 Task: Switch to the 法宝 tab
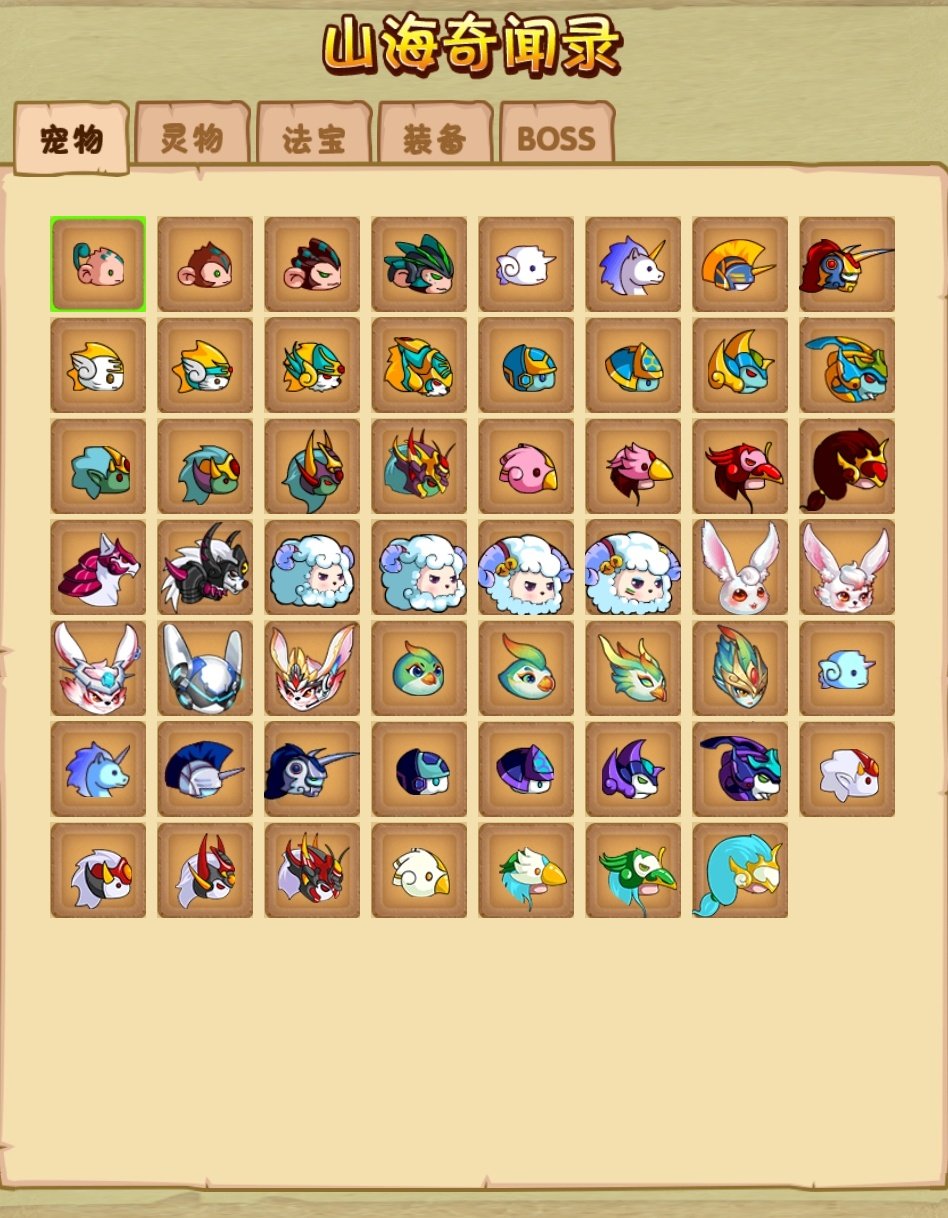314,138
